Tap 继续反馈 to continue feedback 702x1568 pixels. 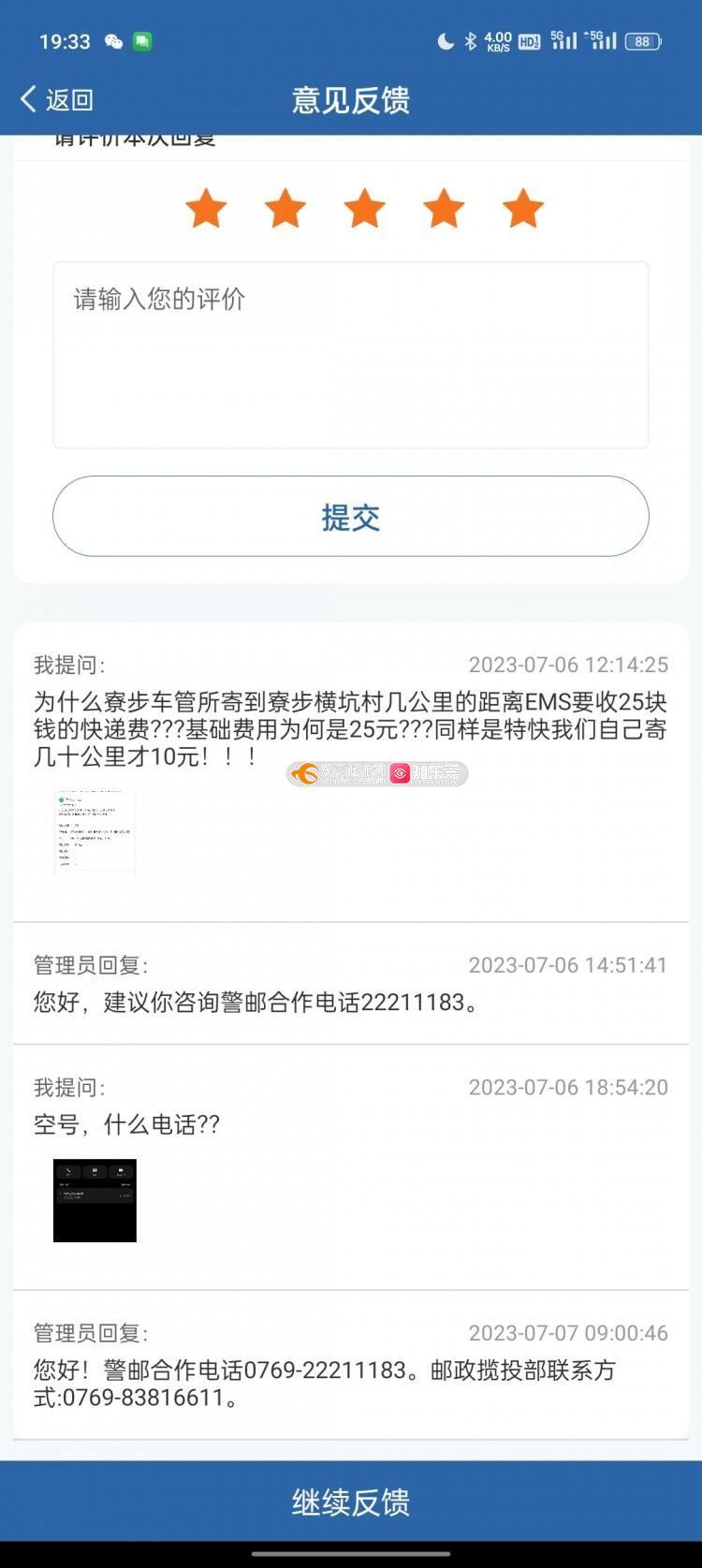point(351,1502)
